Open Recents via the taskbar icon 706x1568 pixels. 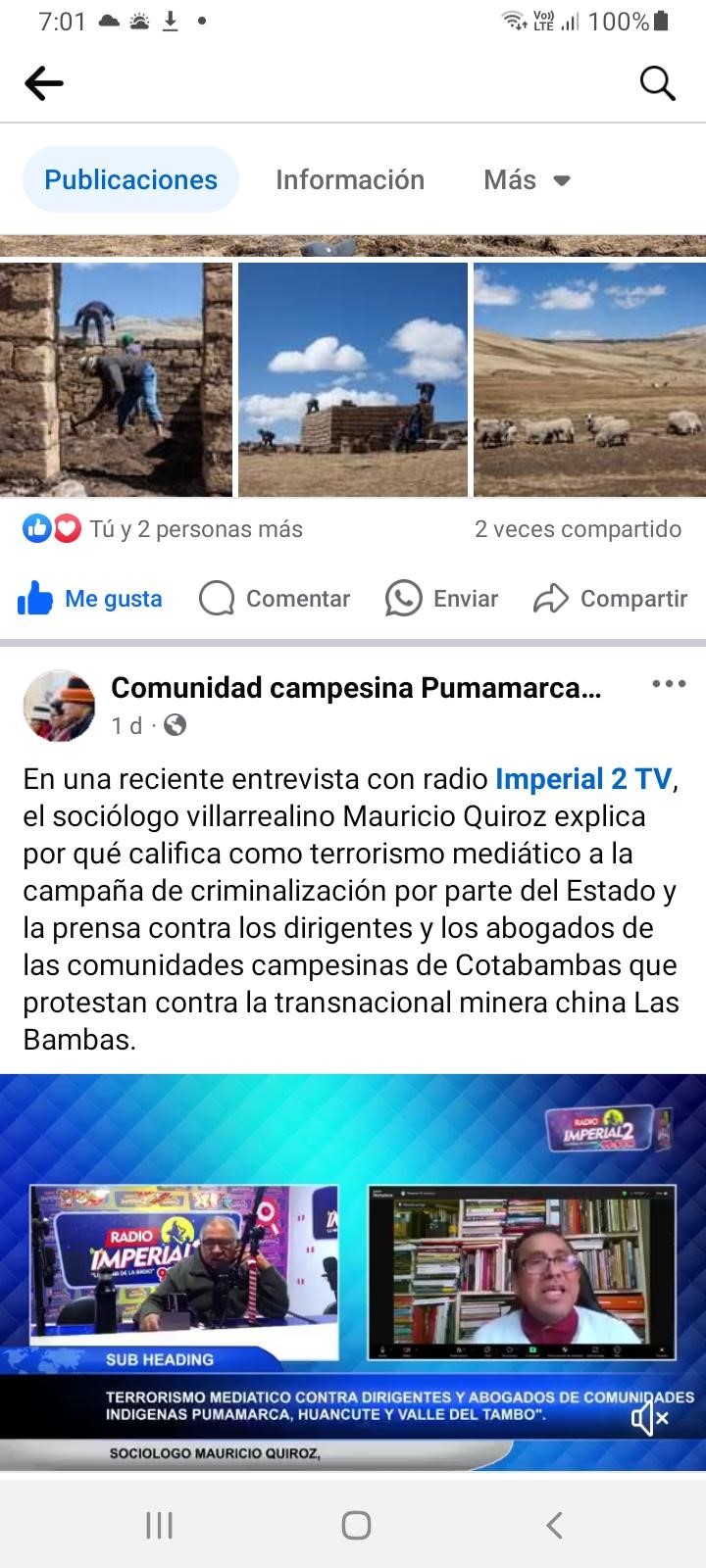(x=158, y=1525)
